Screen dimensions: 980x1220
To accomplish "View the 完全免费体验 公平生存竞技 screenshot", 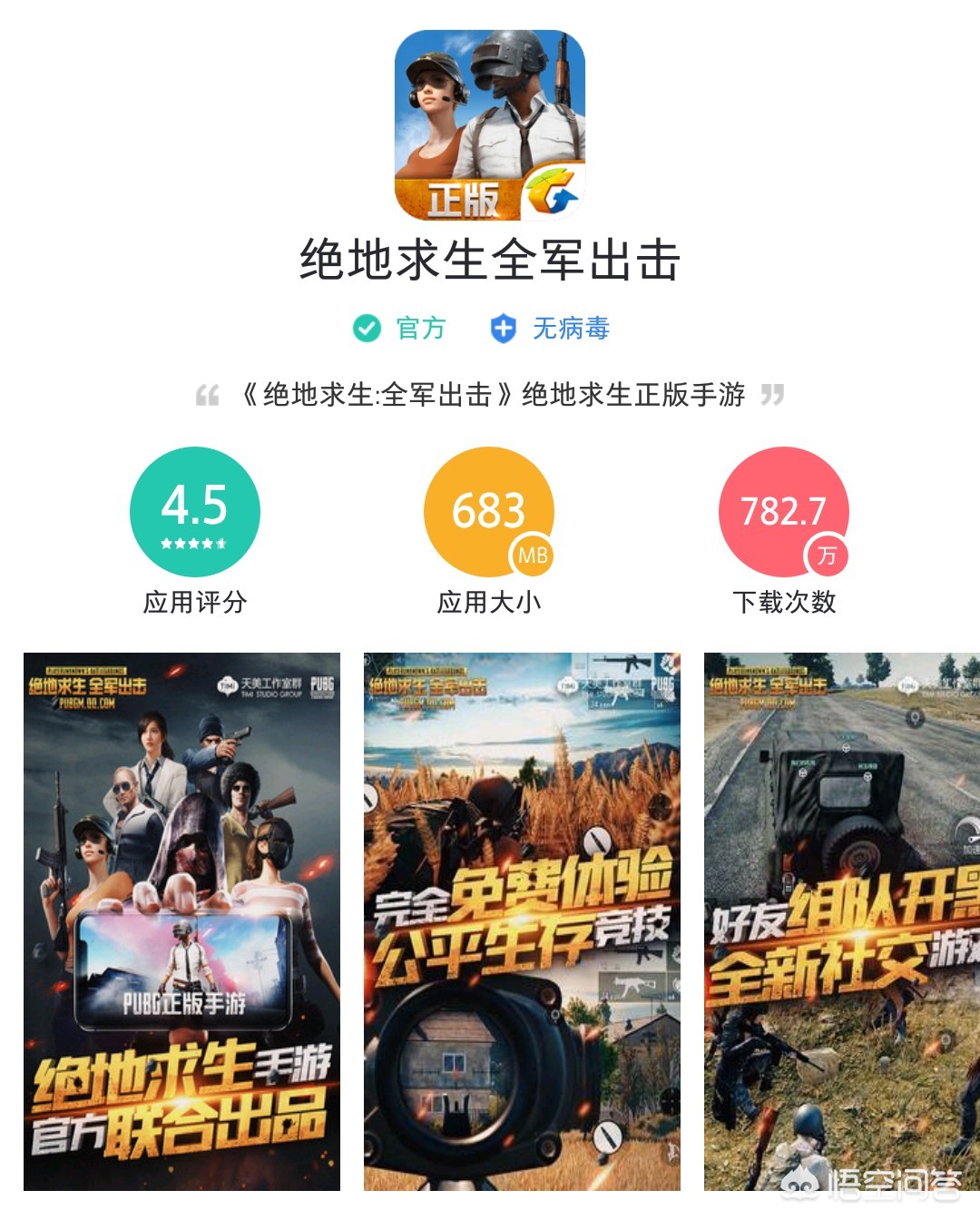I will 522,921.
